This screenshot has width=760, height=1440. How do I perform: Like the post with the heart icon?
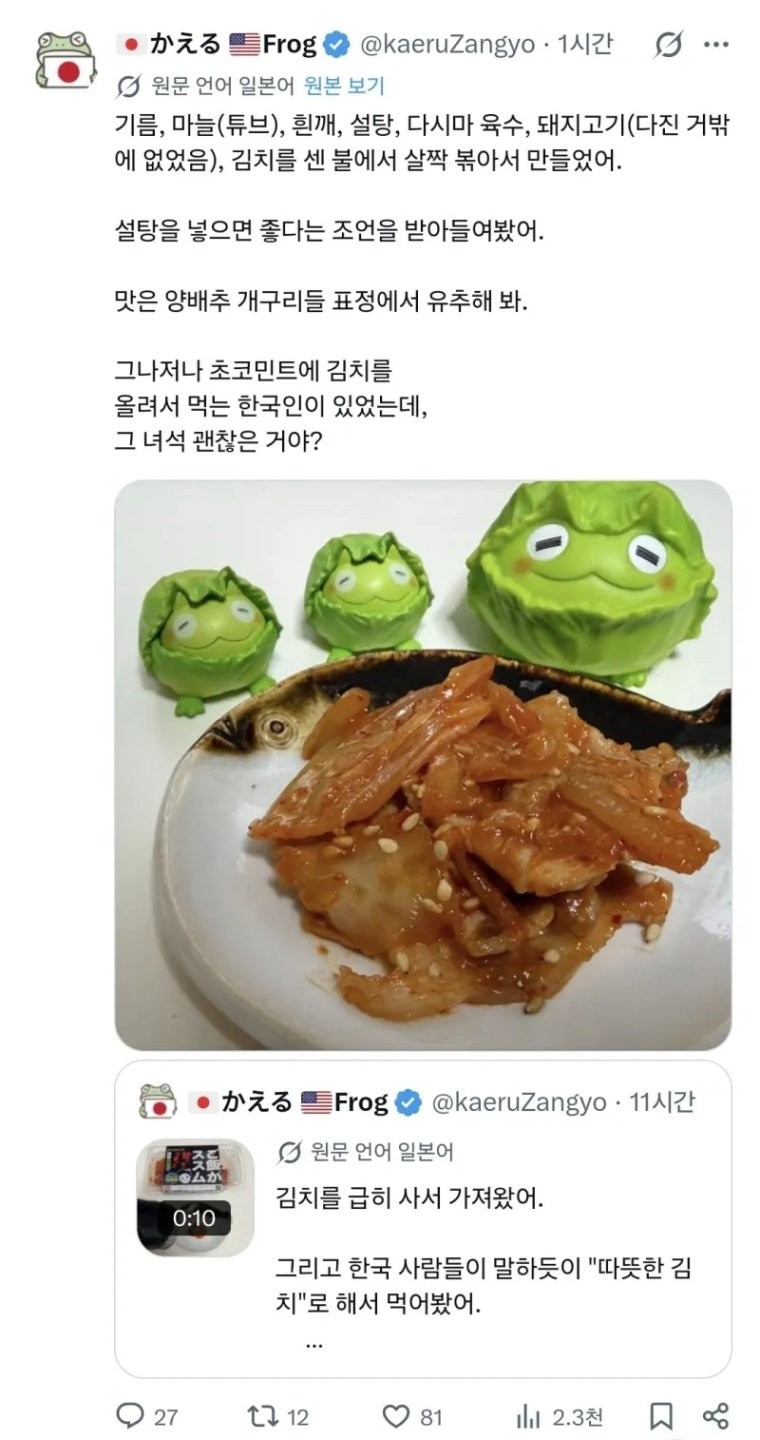(x=397, y=1415)
